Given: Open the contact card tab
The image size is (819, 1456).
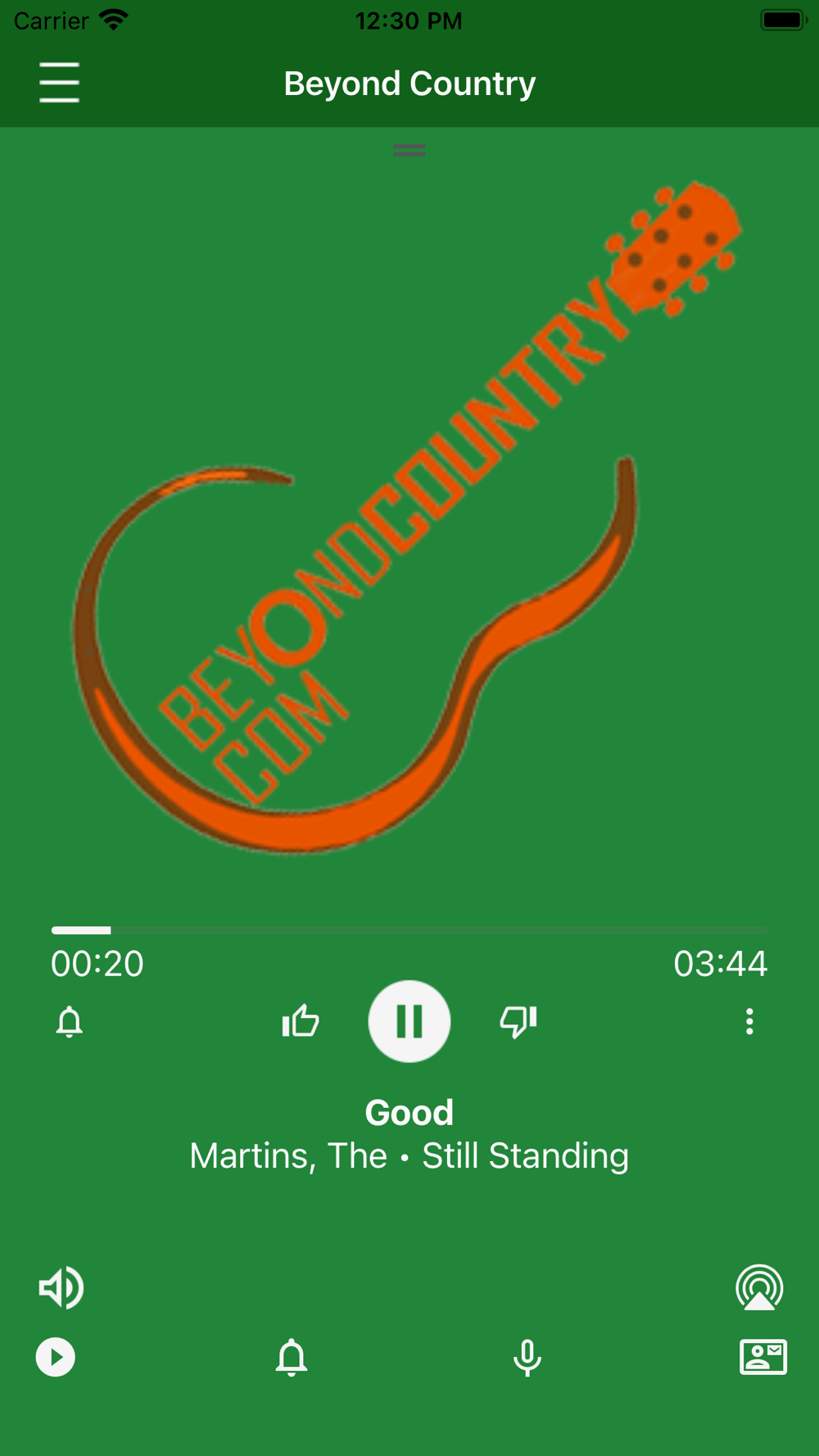Looking at the screenshot, I should point(763,1357).
